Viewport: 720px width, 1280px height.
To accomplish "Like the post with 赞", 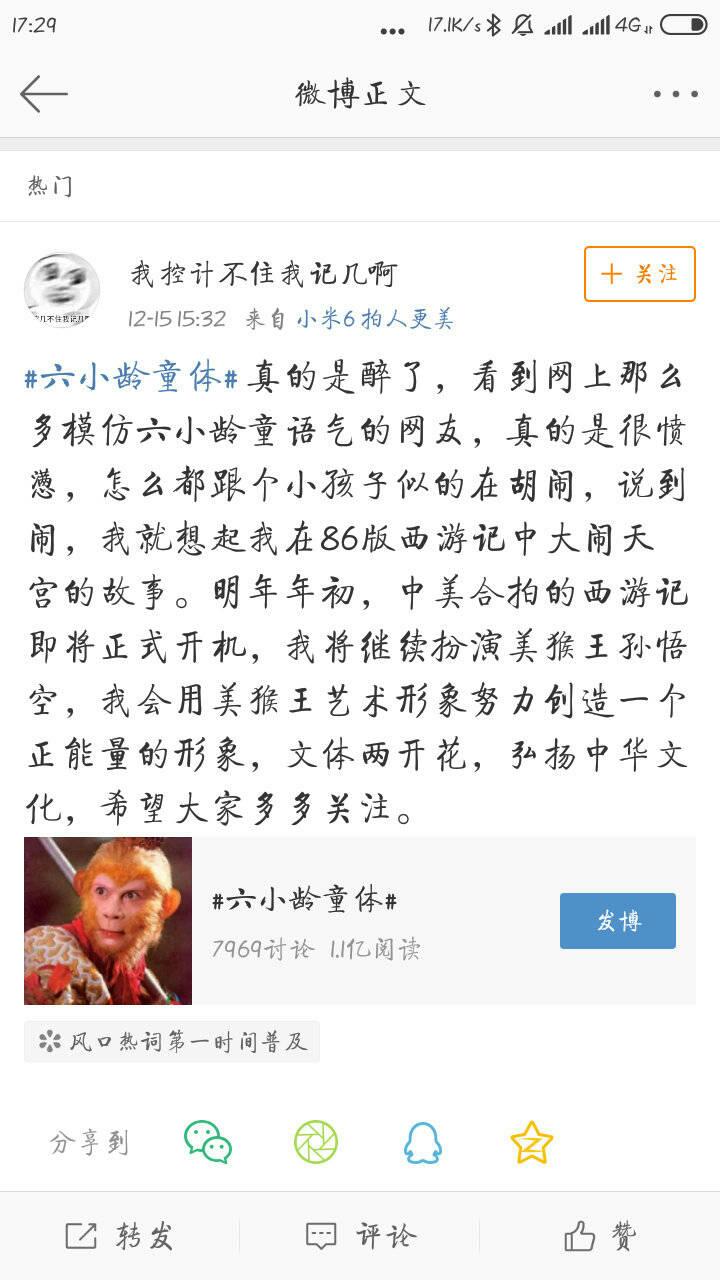I will pyautogui.click(x=600, y=1236).
